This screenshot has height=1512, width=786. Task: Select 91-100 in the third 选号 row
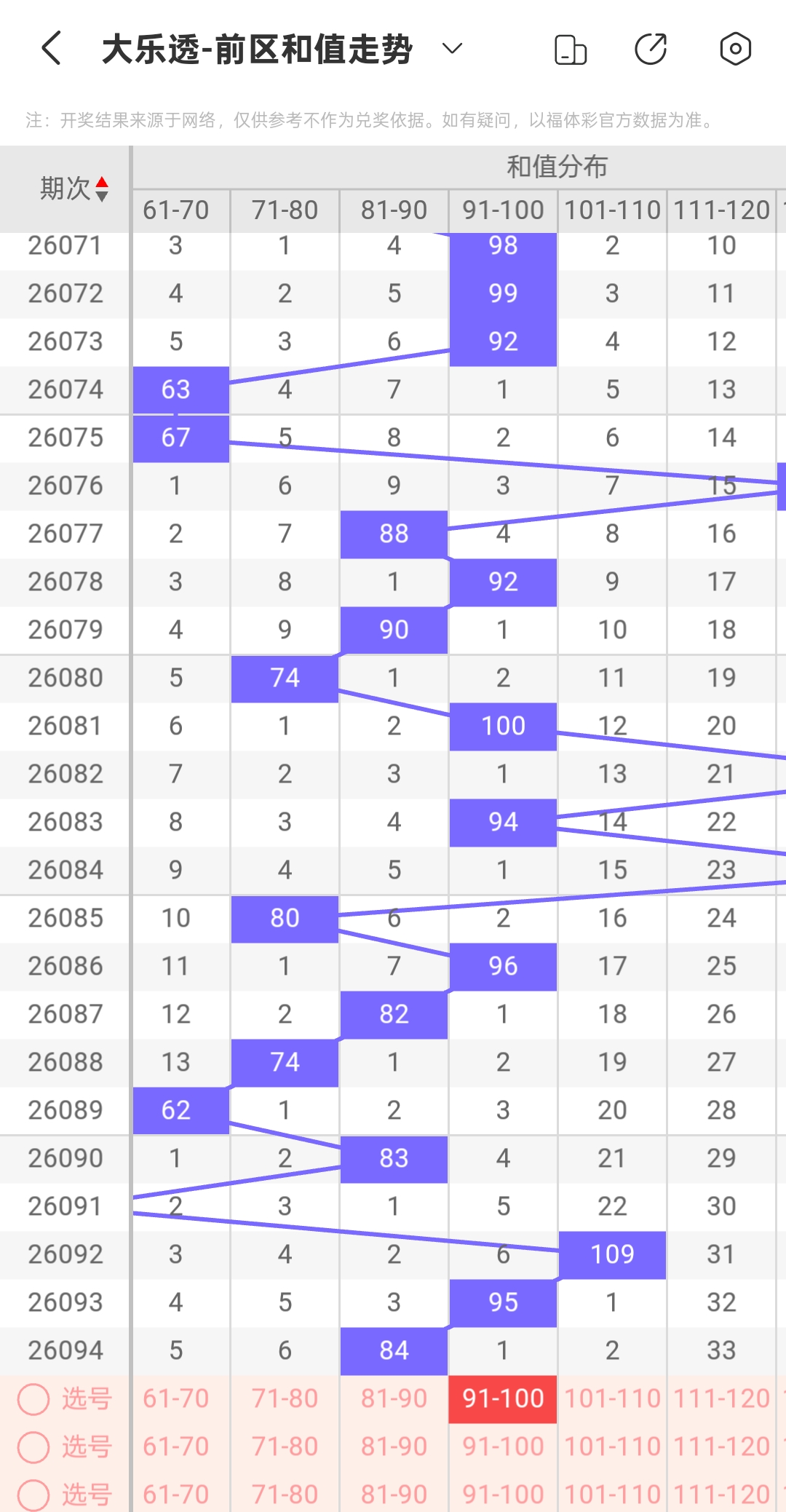(503, 1492)
